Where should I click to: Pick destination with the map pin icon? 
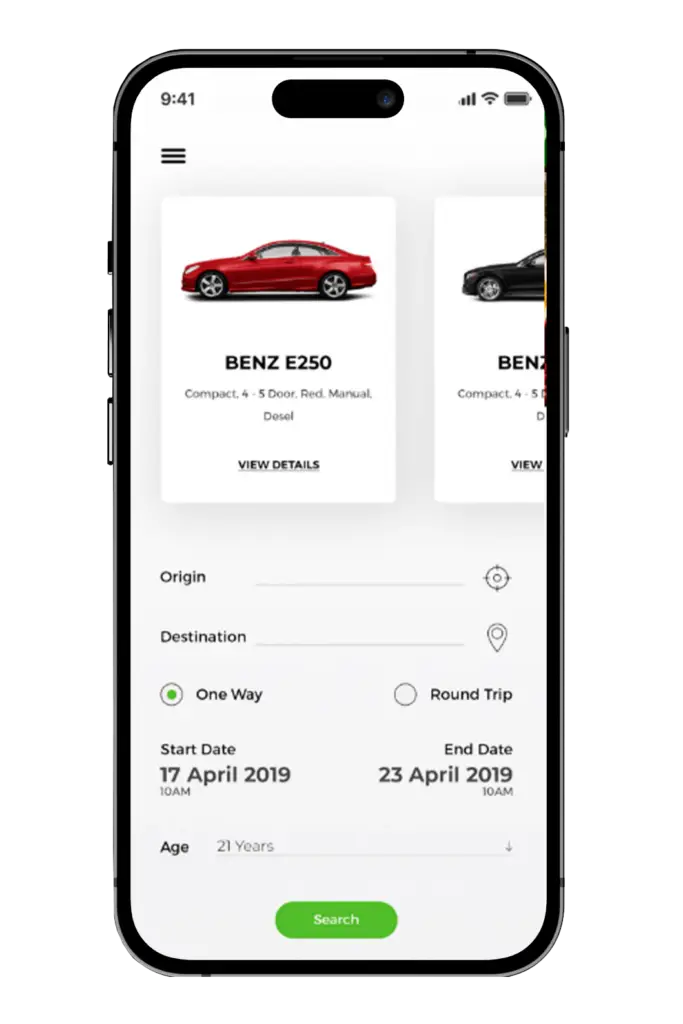[x=497, y=637]
